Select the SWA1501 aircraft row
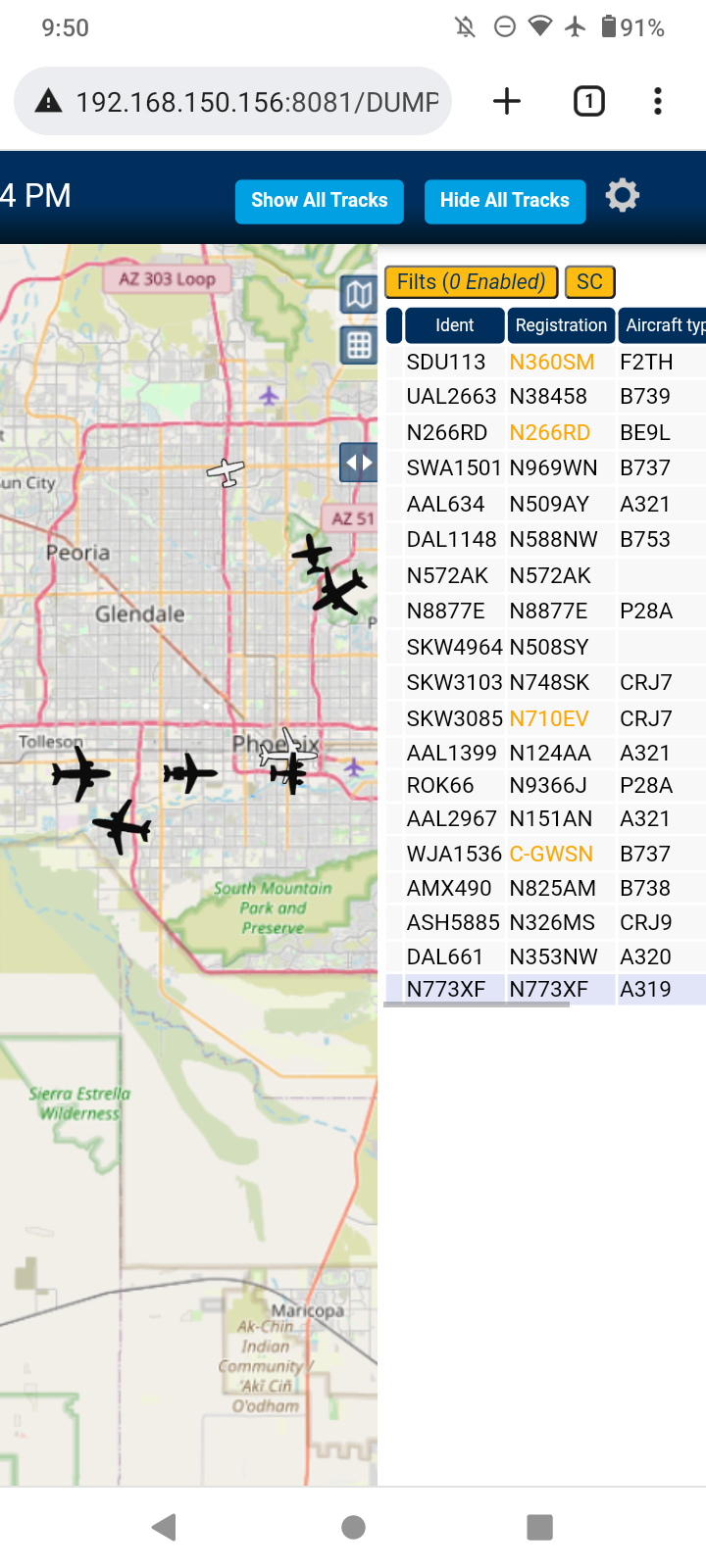 tap(544, 468)
